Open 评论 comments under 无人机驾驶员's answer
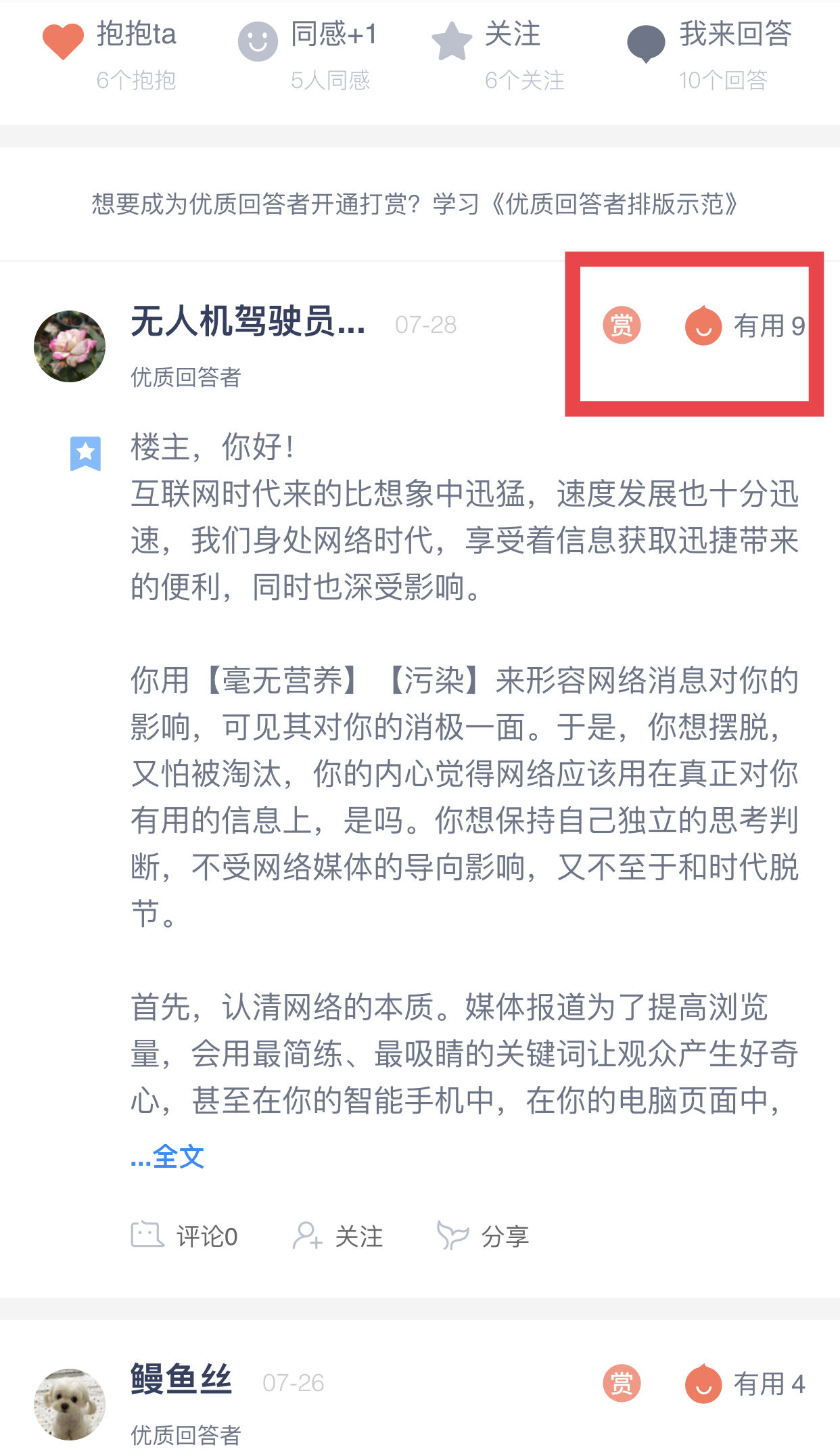This screenshot has width=840, height=1456. pos(184,1236)
